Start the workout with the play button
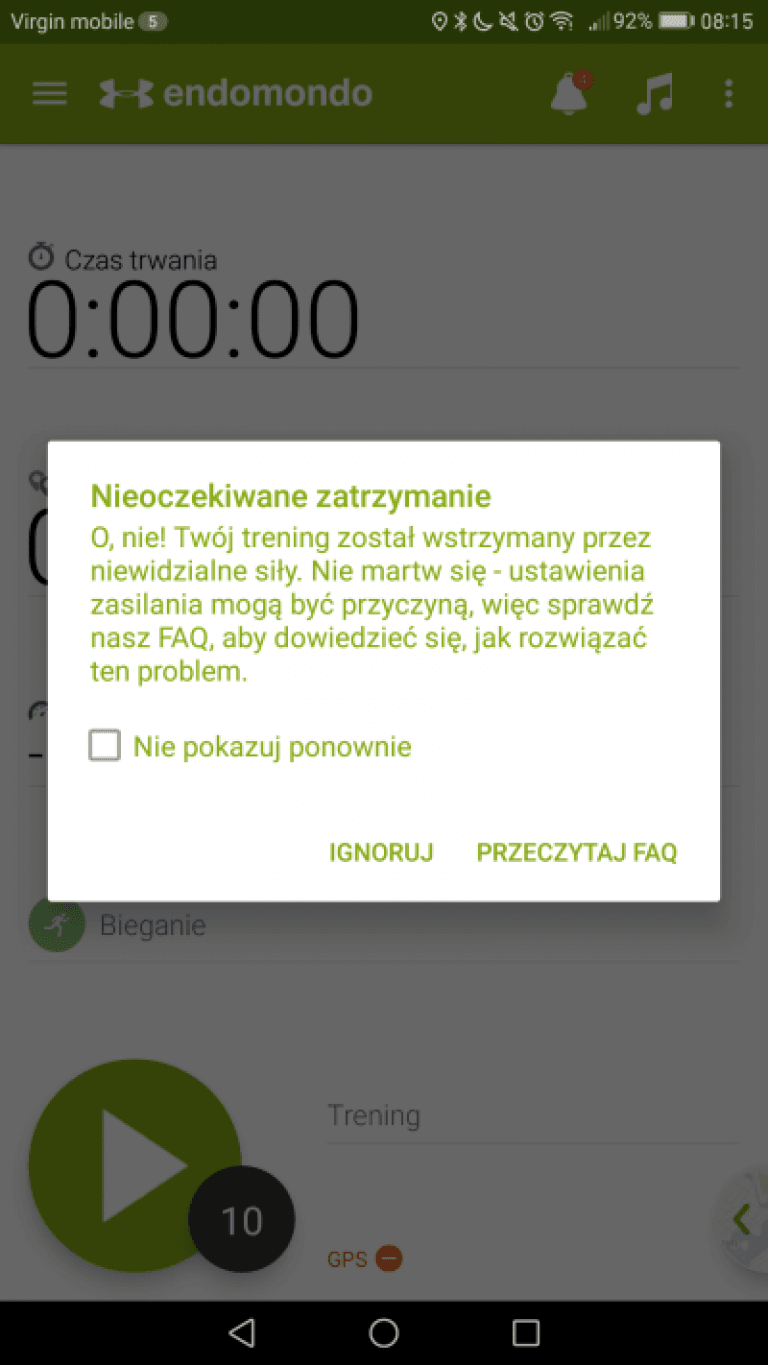 point(135,1165)
